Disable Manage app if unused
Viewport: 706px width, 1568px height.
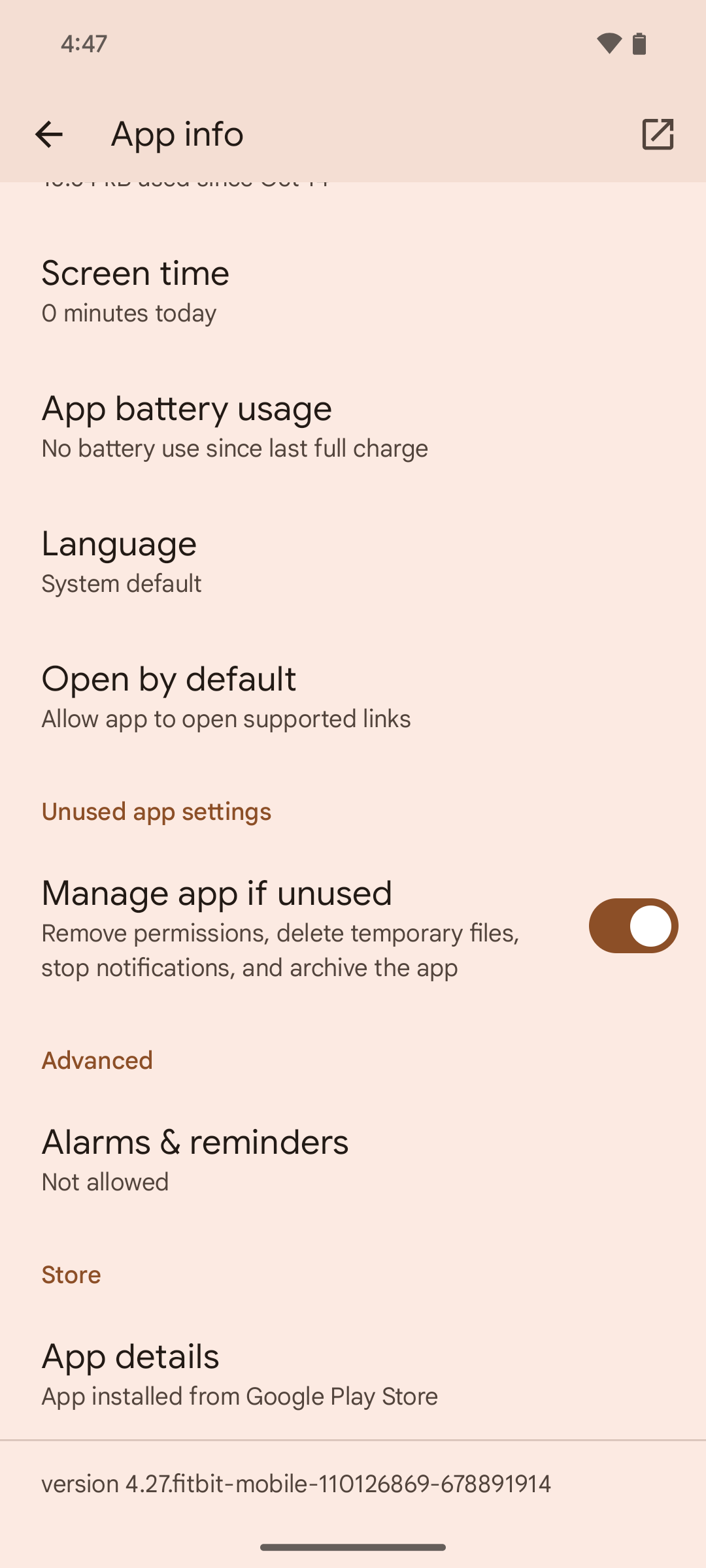tap(633, 926)
